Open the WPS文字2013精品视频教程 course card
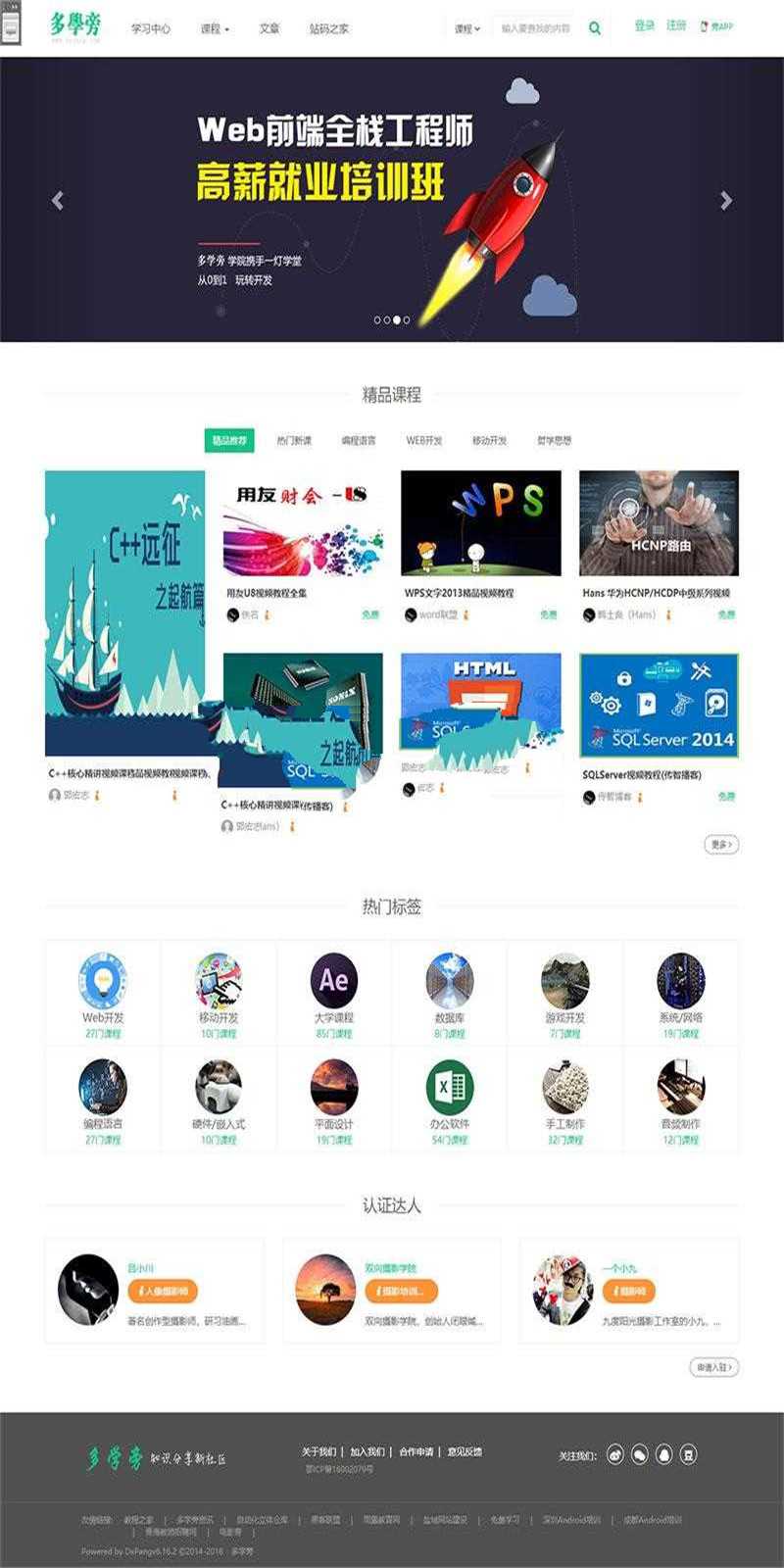 click(480, 524)
